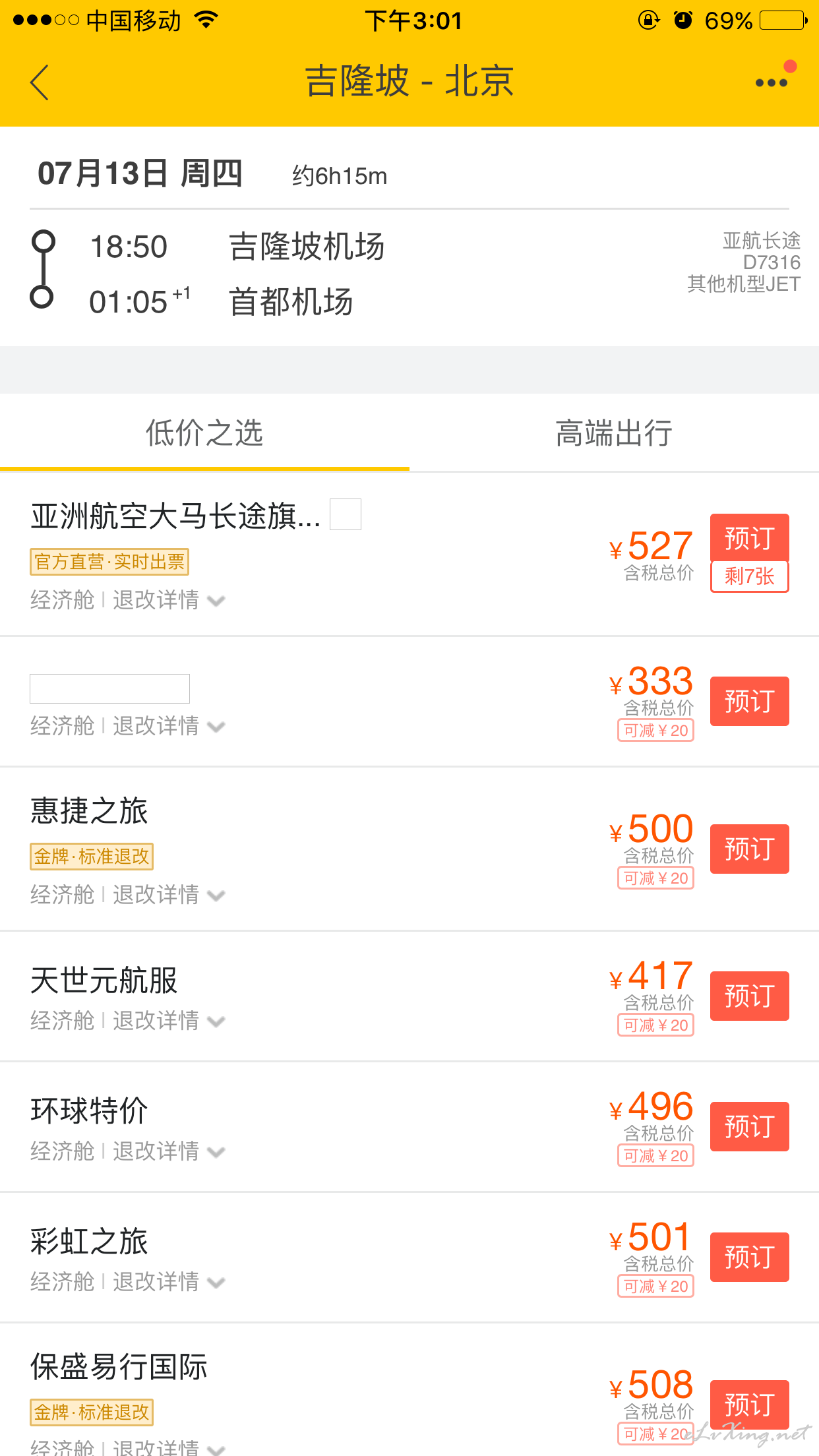Open the three-dot overflow menu
819x1456 pixels.
[772, 82]
